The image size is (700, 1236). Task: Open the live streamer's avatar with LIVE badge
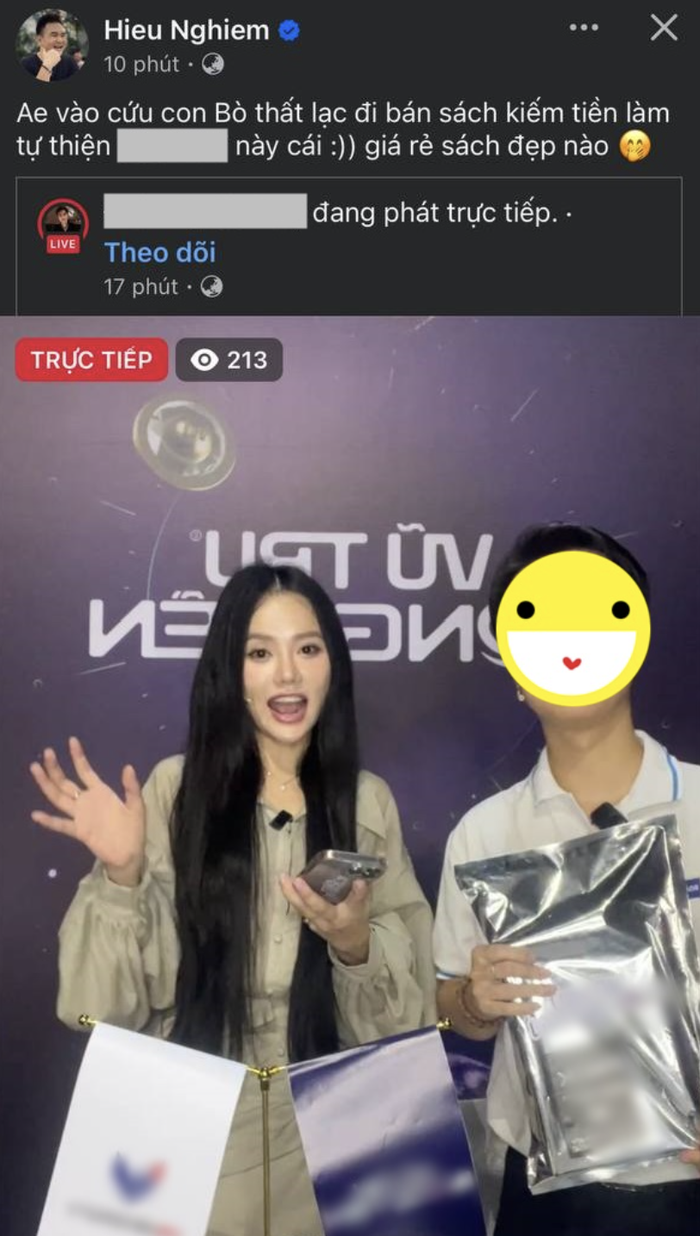(63, 226)
